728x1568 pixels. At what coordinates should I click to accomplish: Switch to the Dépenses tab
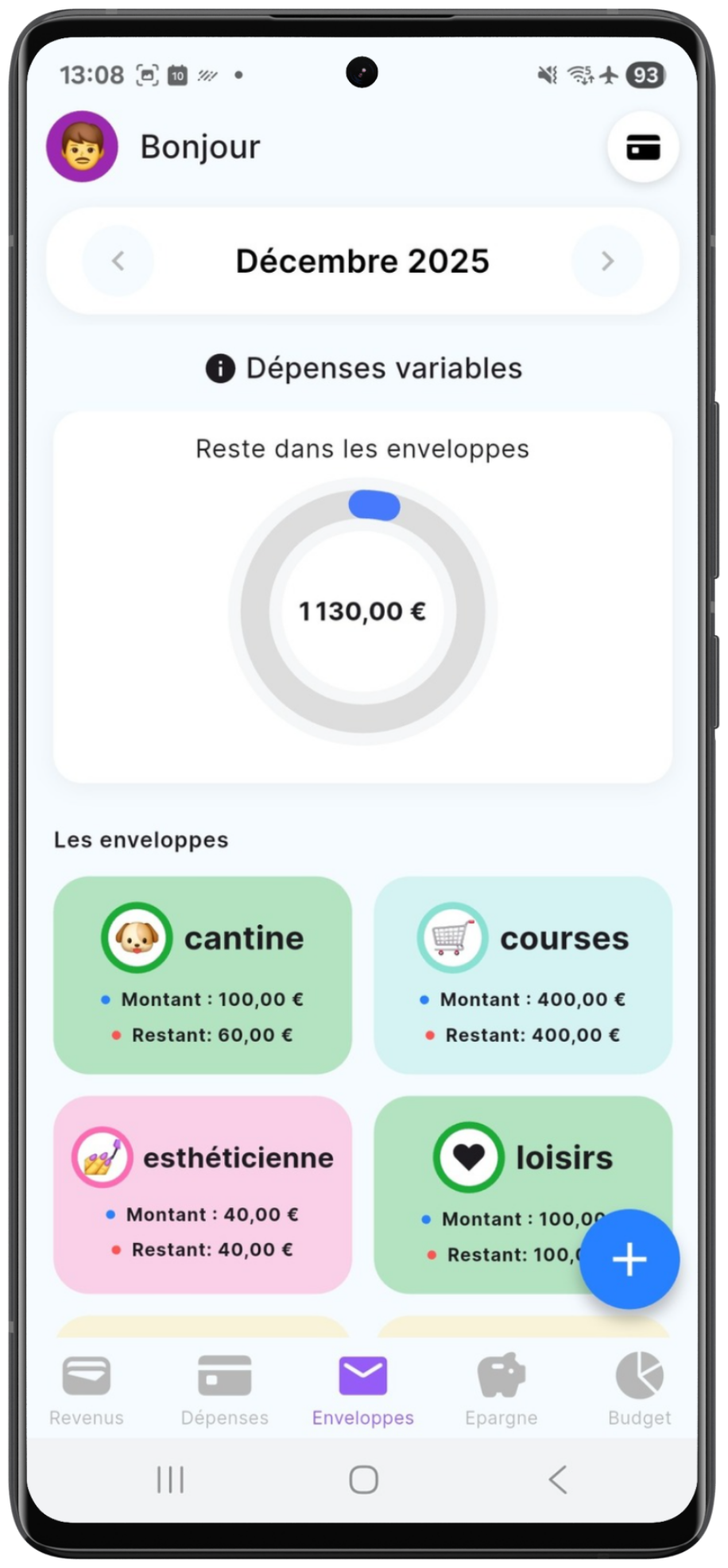tap(224, 1389)
